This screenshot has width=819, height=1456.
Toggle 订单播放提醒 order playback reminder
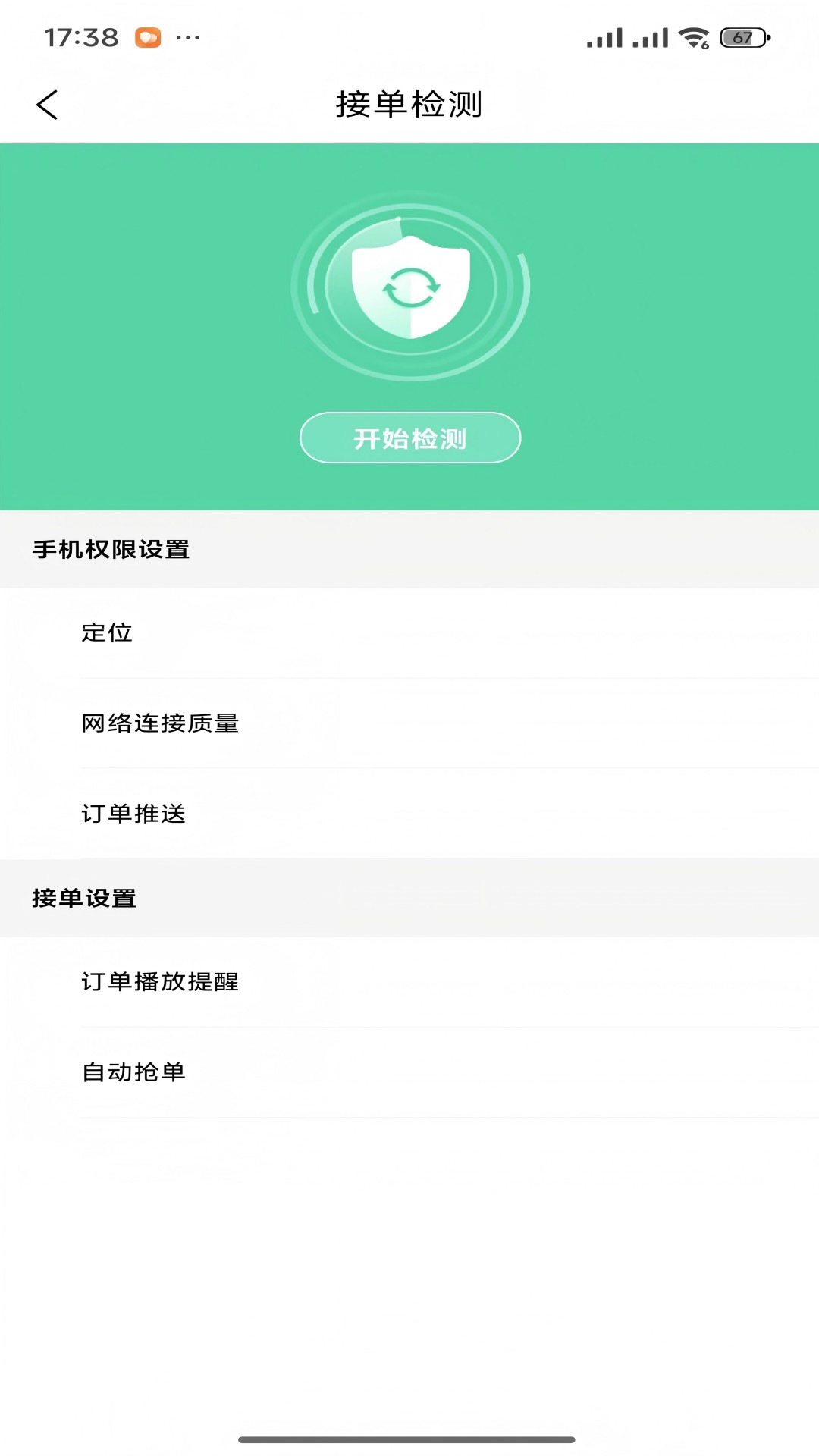(409, 981)
